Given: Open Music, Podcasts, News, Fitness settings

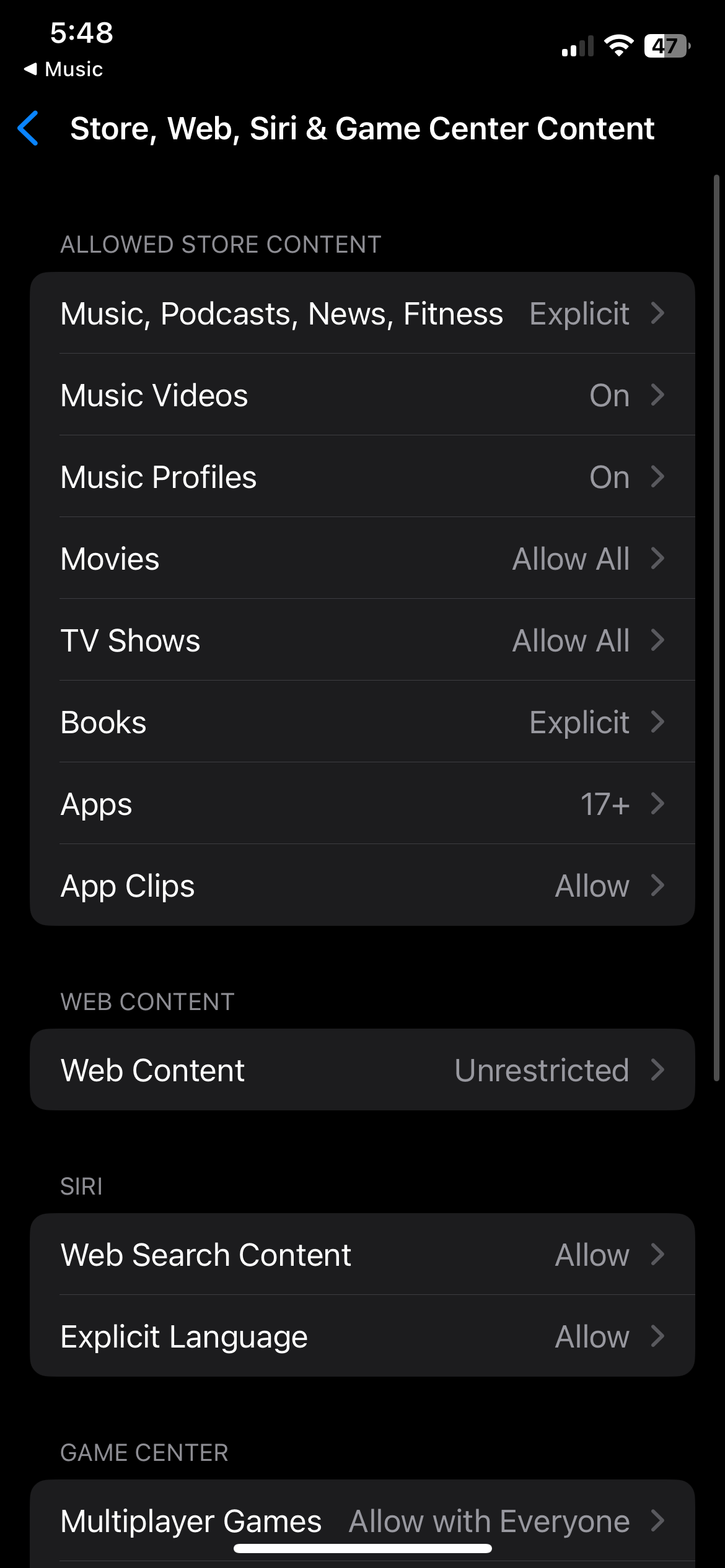Looking at the screenshot, I should (362, 313).
